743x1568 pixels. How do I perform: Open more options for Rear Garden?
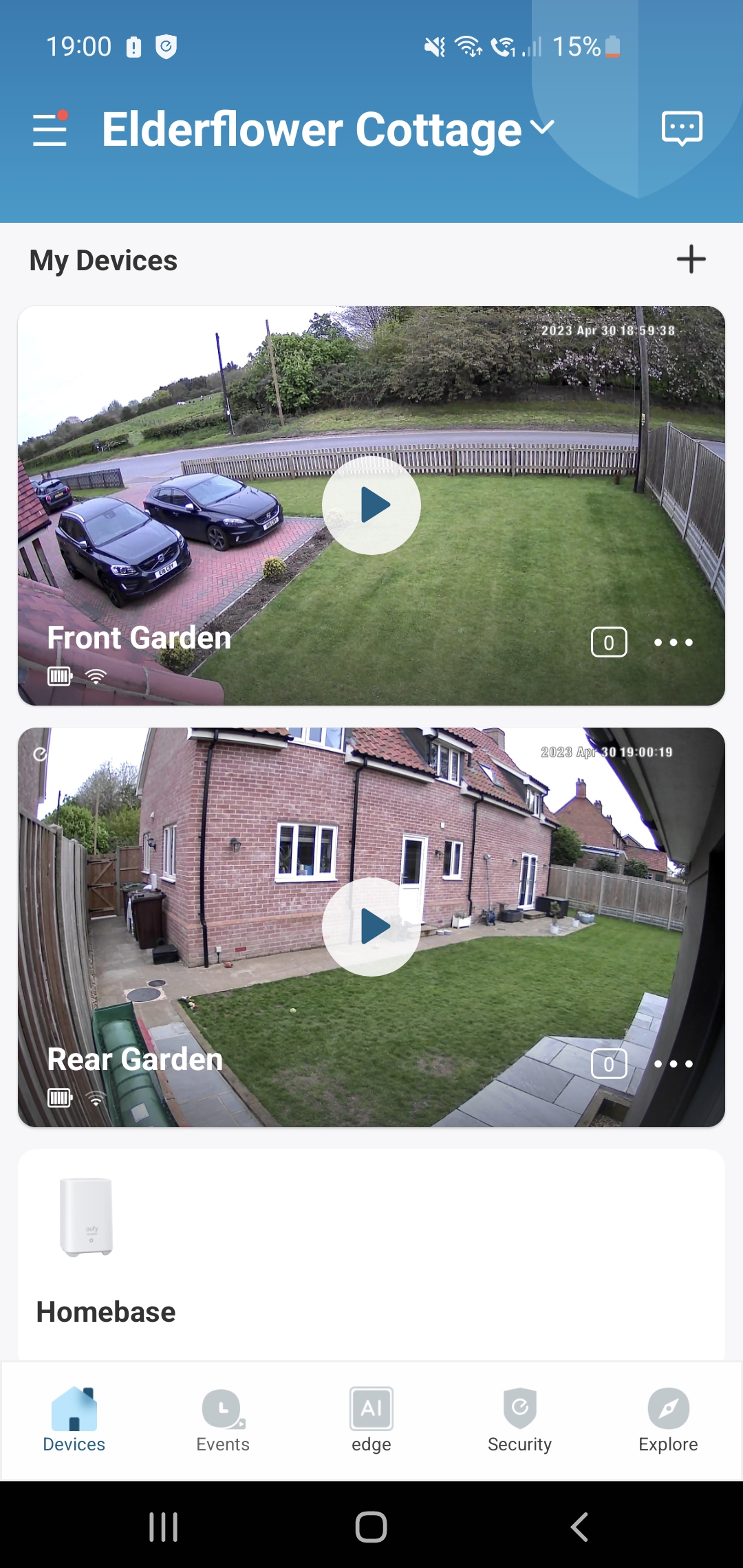pyautogui.click(x=673, y=1064)
